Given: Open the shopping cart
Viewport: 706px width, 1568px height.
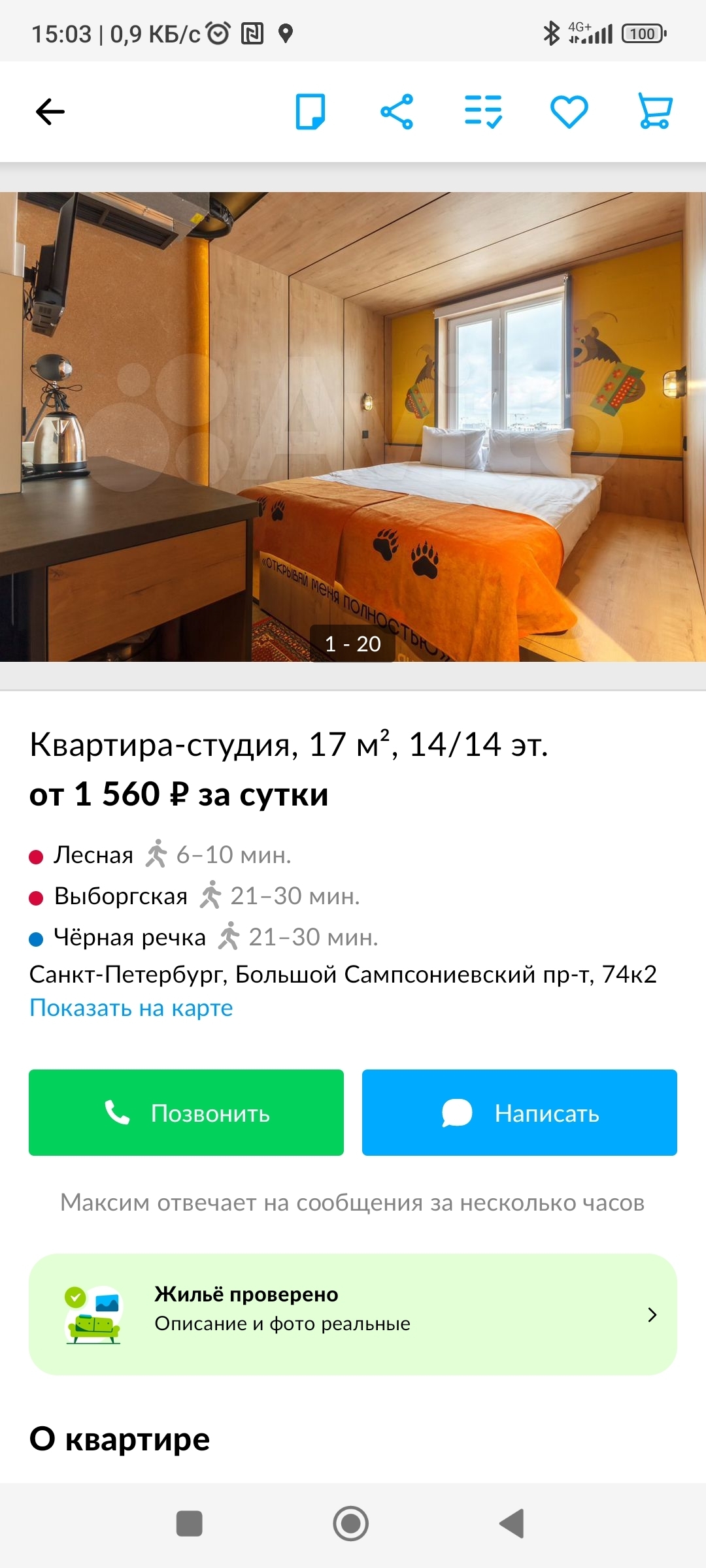Looking at the screenshot, I should [x=655, y=112].
